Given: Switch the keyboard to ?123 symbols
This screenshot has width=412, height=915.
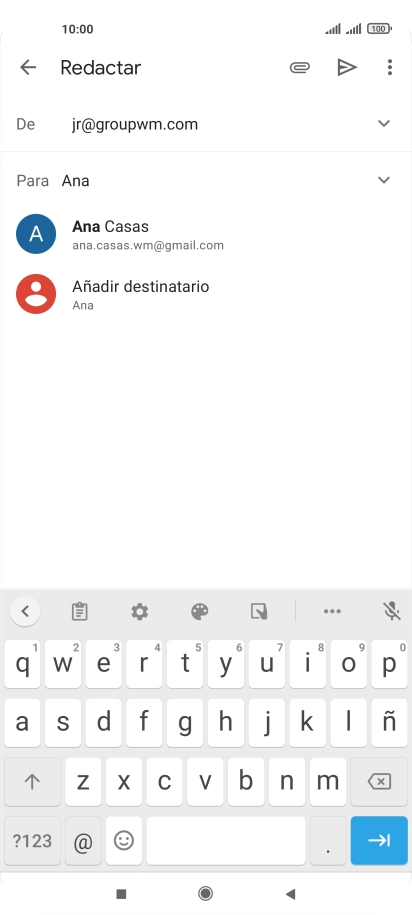Looking at the screenshot, I should 32,840.
